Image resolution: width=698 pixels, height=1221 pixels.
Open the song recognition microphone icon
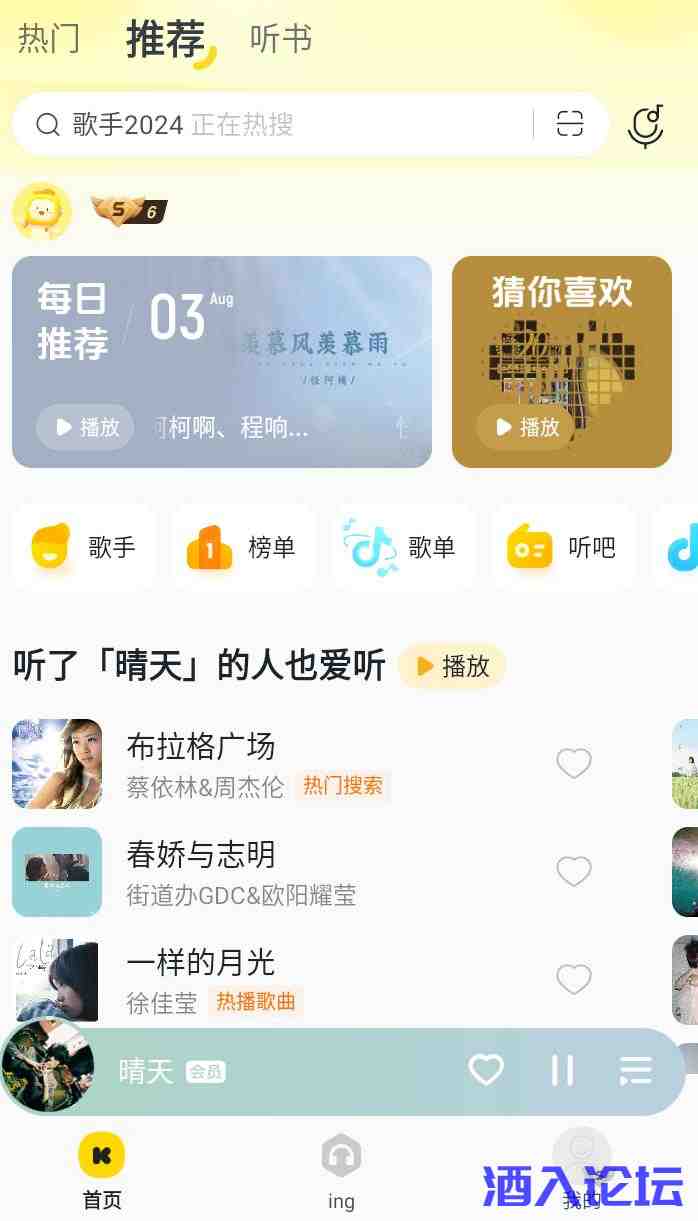click(x=646, y=126)
